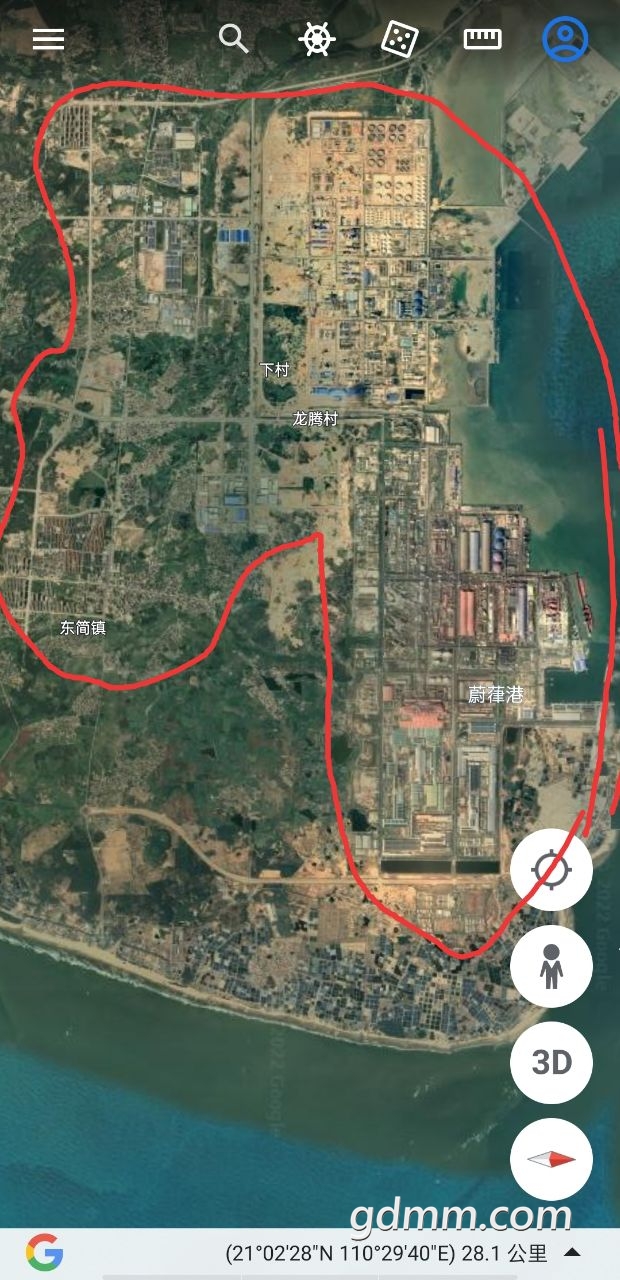620x1280 pixels.
Task: Enter Street View with pegman
Action: (x=551, y=967)
